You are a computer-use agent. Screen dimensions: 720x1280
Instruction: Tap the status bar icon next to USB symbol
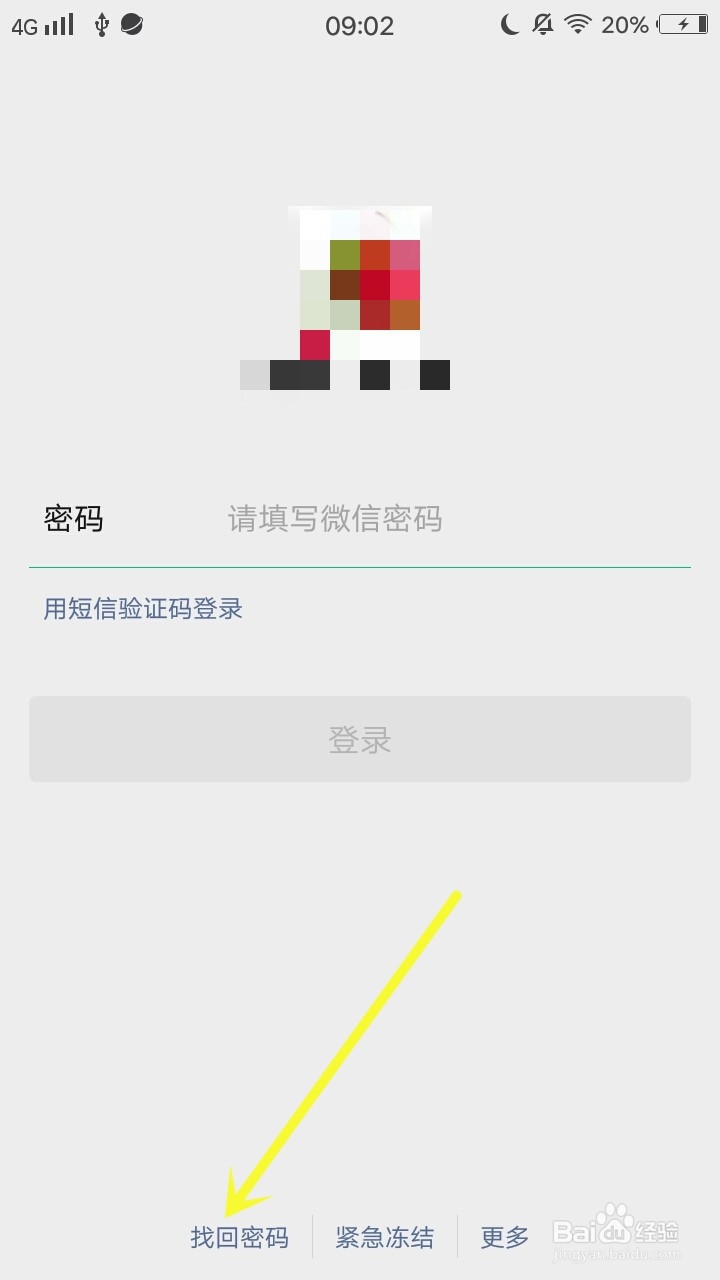130,25
